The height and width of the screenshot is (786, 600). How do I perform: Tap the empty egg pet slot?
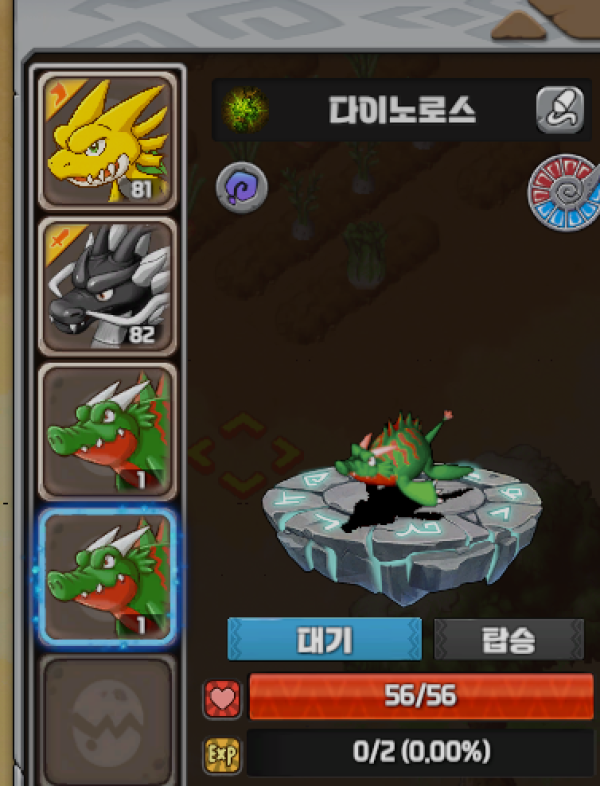[107, 718]
